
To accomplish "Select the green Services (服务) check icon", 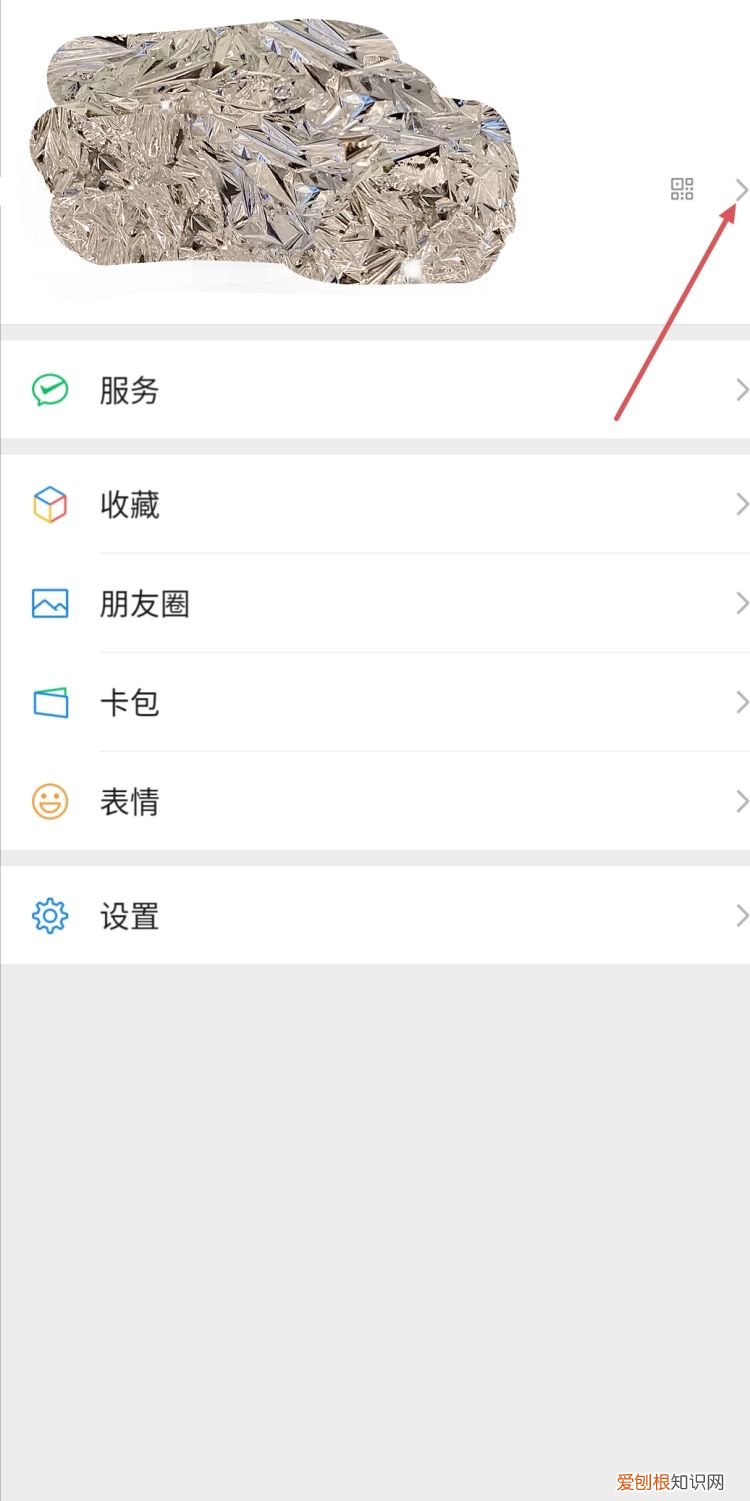I will pyautogui.click(x=50, y=391).
